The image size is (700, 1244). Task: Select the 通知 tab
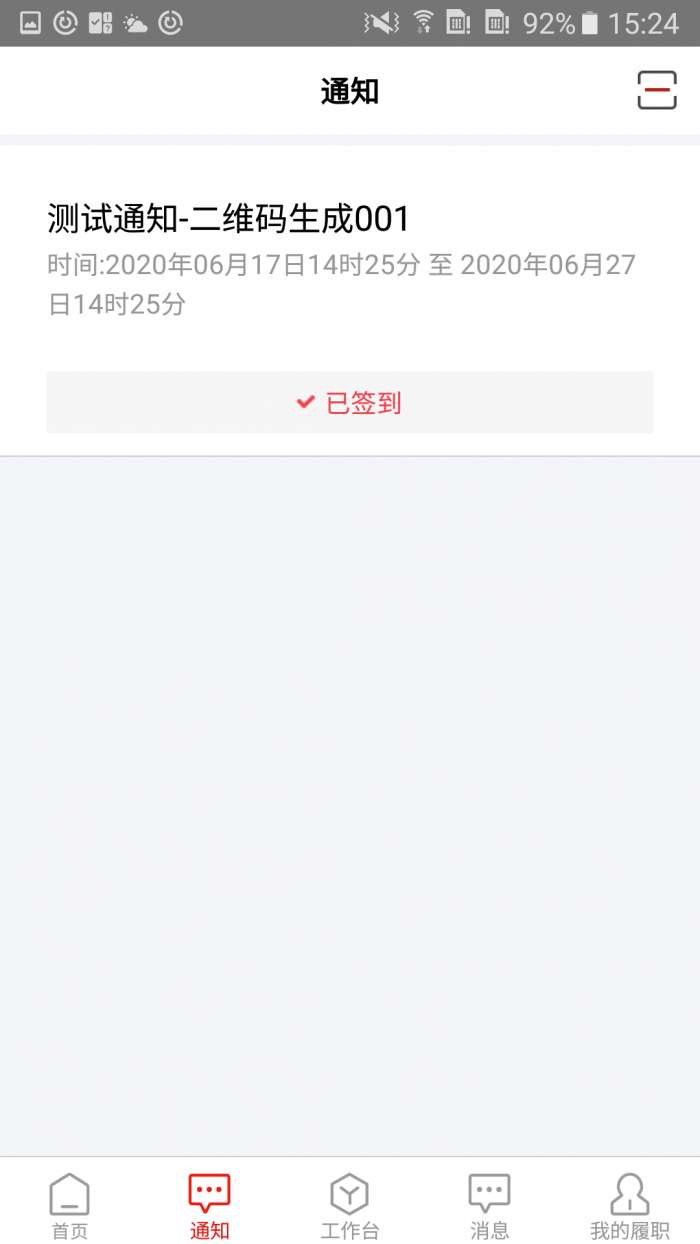(209, 1205)
